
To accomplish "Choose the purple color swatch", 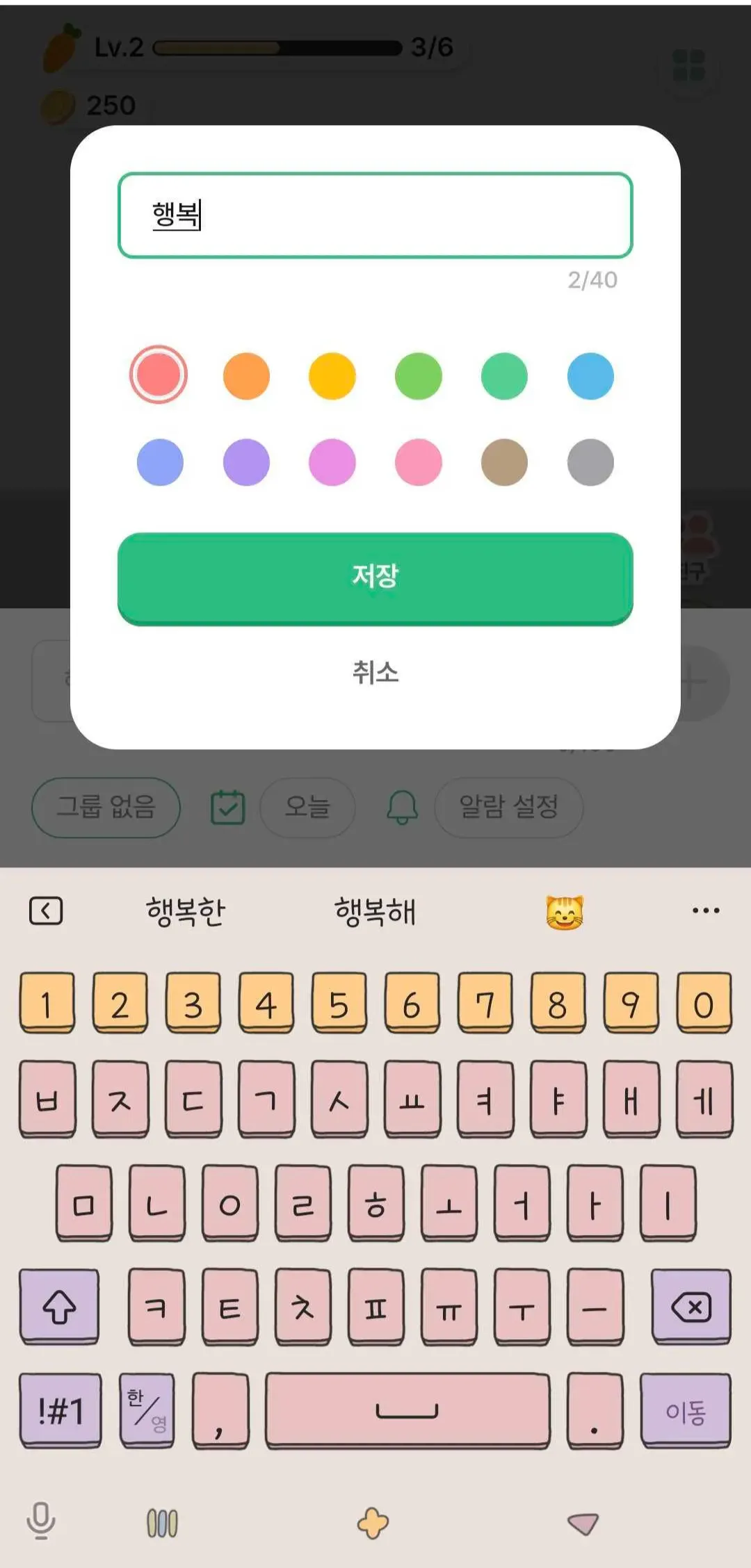I will tap(246, 462).
